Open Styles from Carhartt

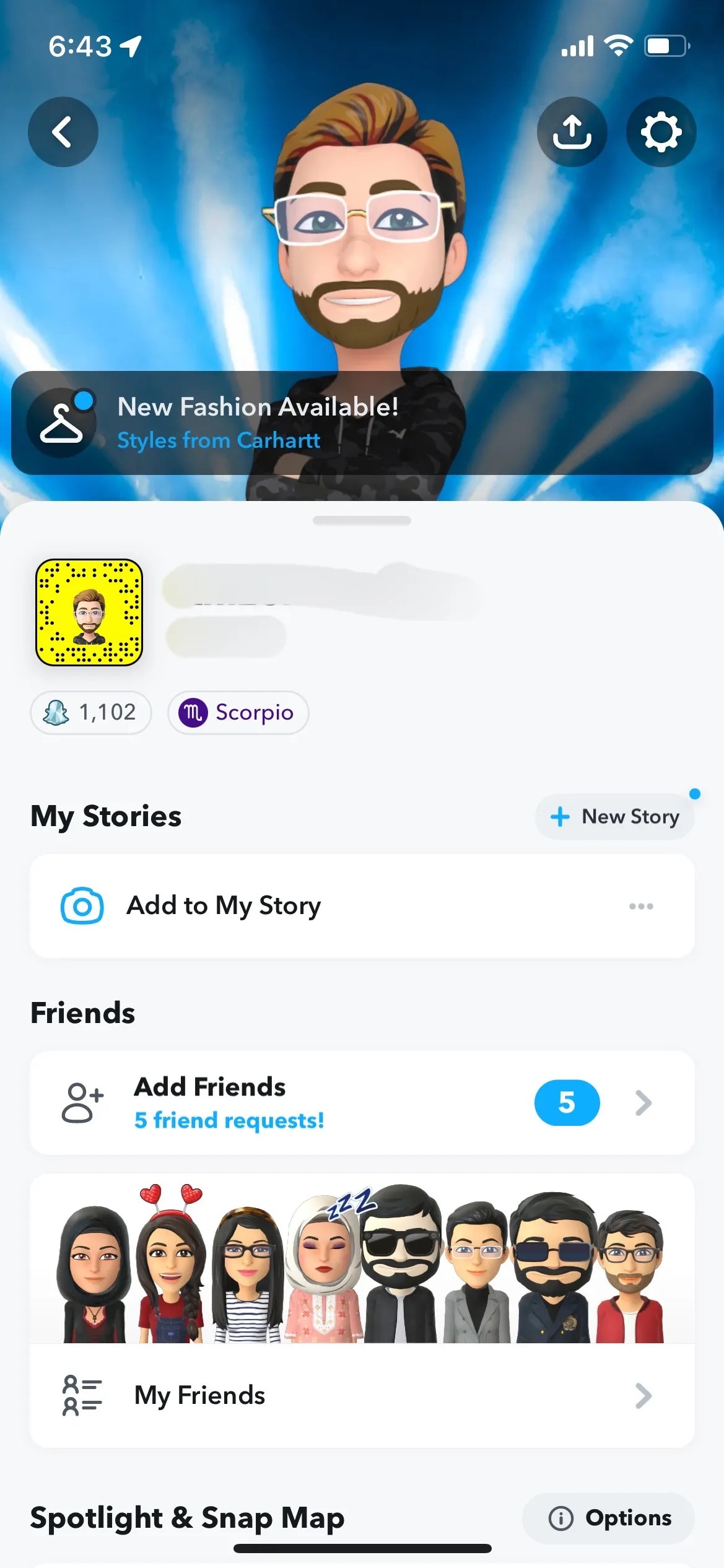pyautogui.click(x=218, y=440)
